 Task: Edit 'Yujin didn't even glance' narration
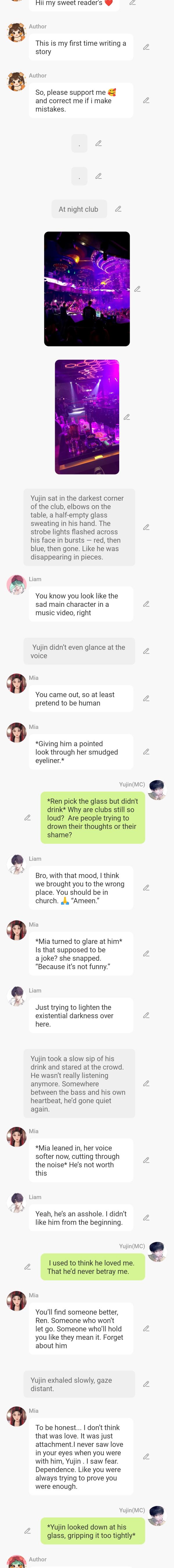click(x=146, y=651)
